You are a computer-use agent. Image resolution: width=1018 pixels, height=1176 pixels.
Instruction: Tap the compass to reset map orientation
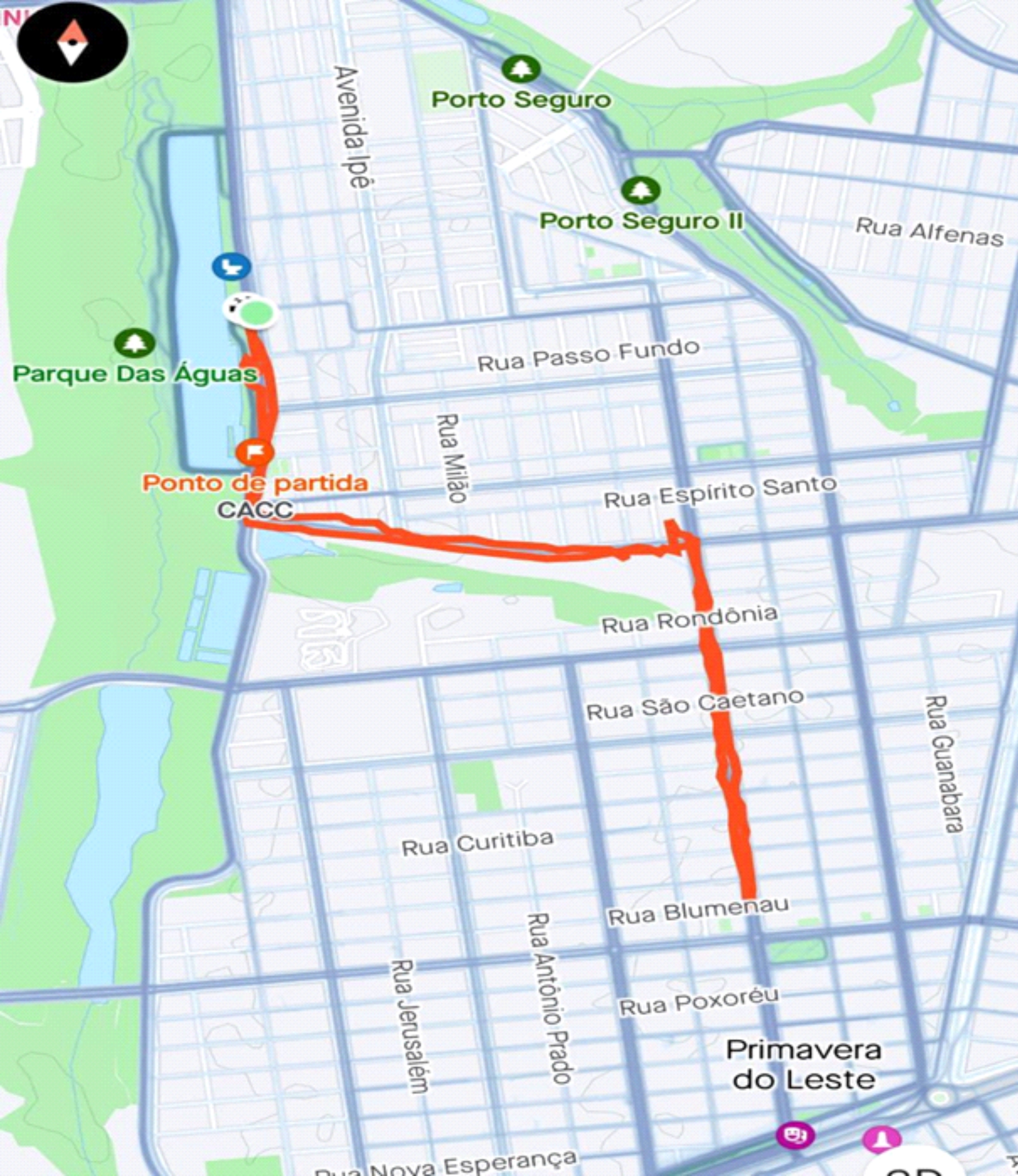[x=73, y=43]
